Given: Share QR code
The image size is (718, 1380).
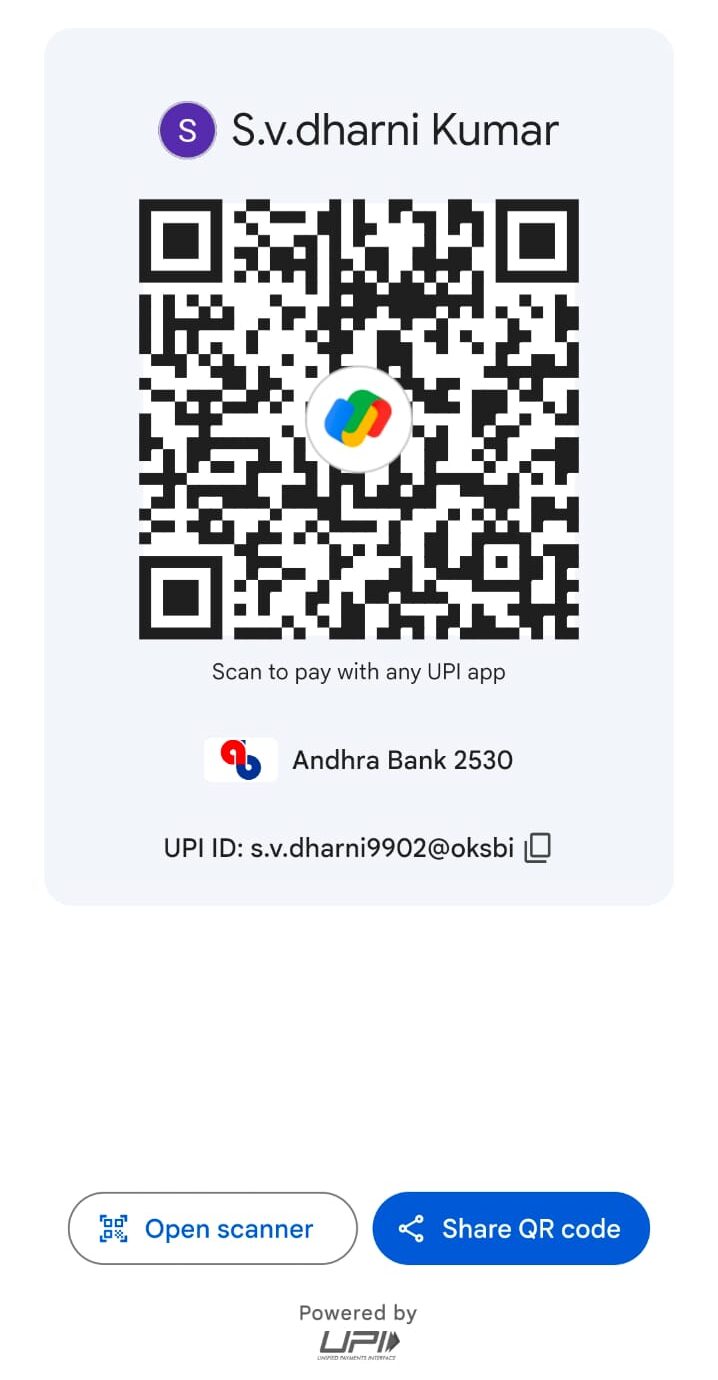Looking at the screenshot, I should 510,1228.
